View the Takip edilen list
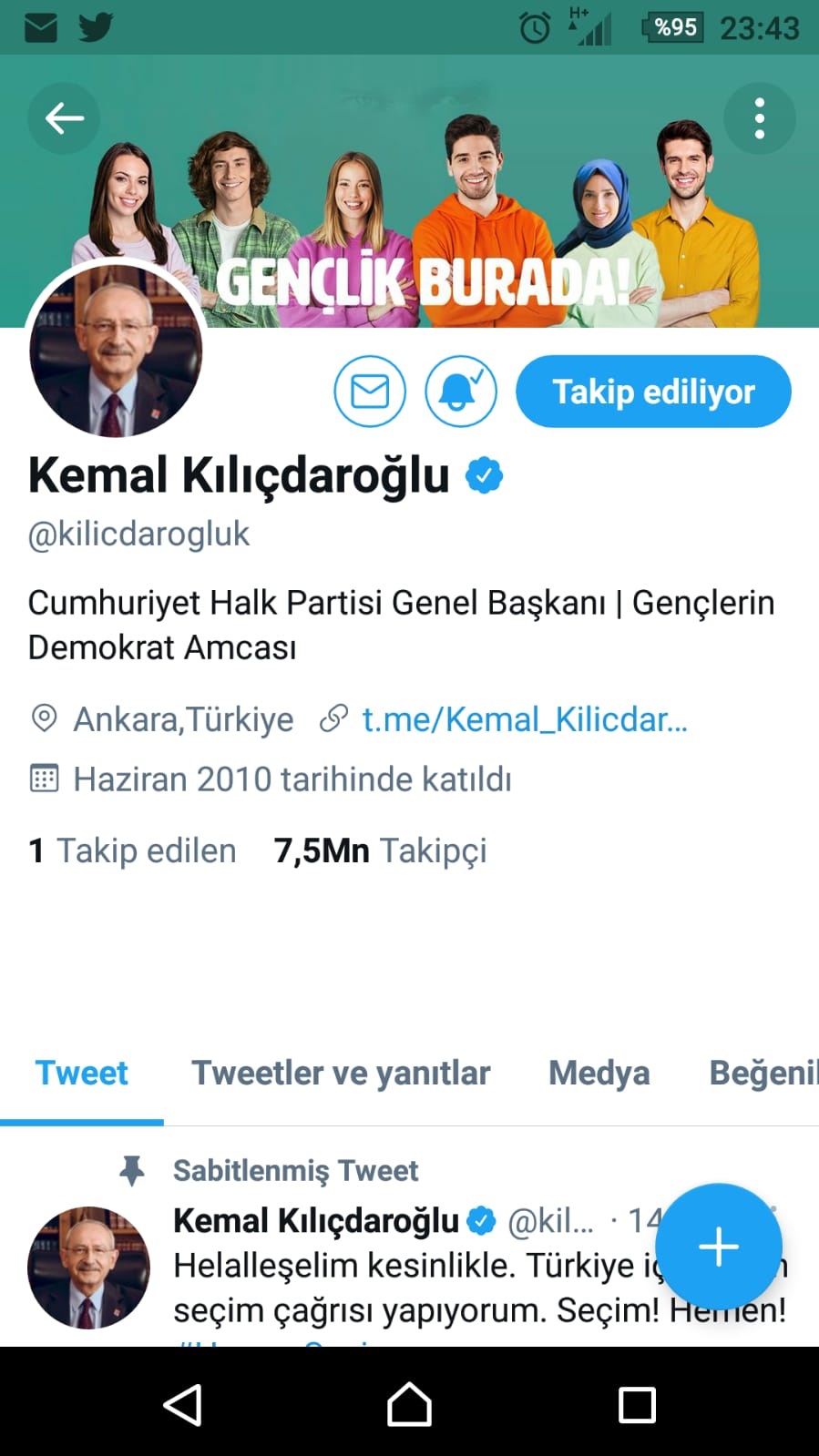Screen dimensions: 819x1456 pos(133,850)
